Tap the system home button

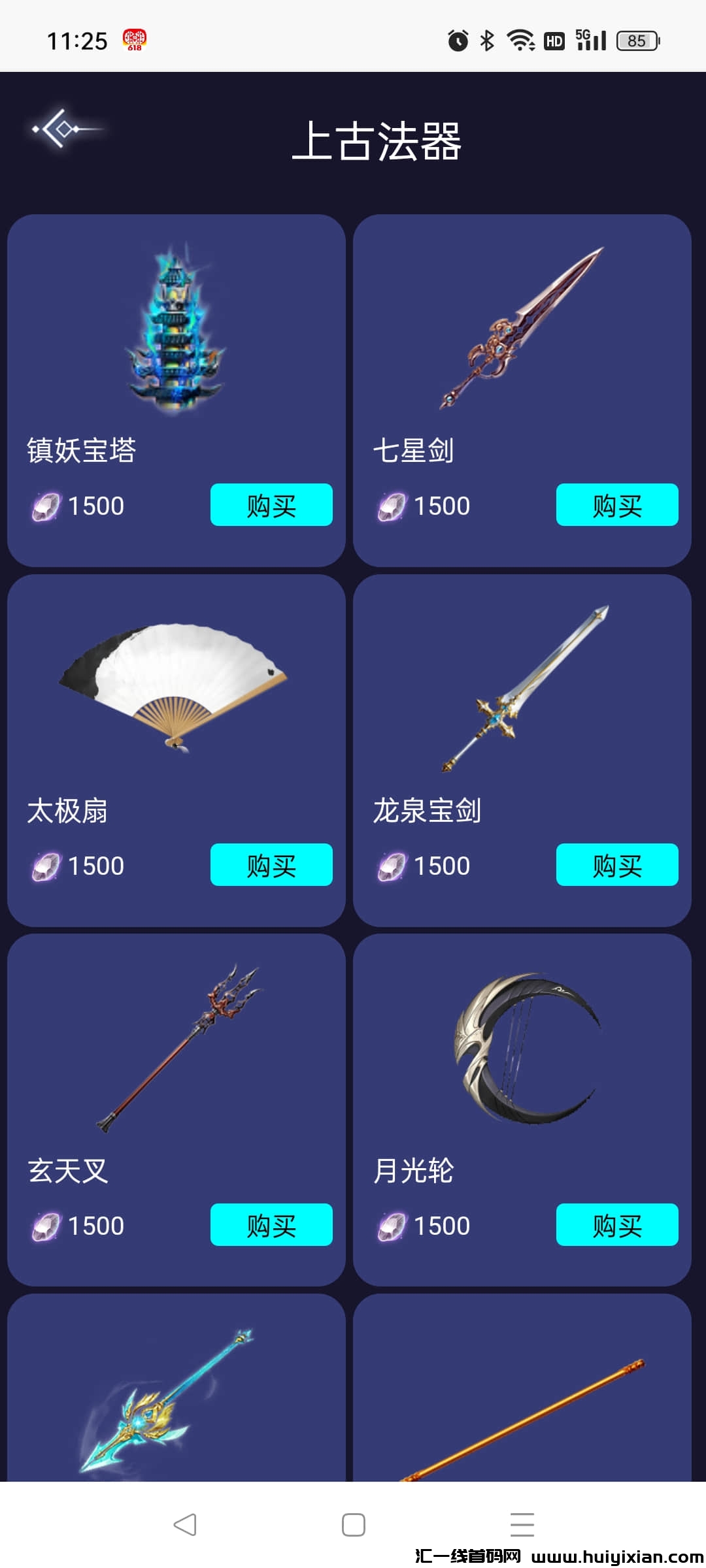354,1525
